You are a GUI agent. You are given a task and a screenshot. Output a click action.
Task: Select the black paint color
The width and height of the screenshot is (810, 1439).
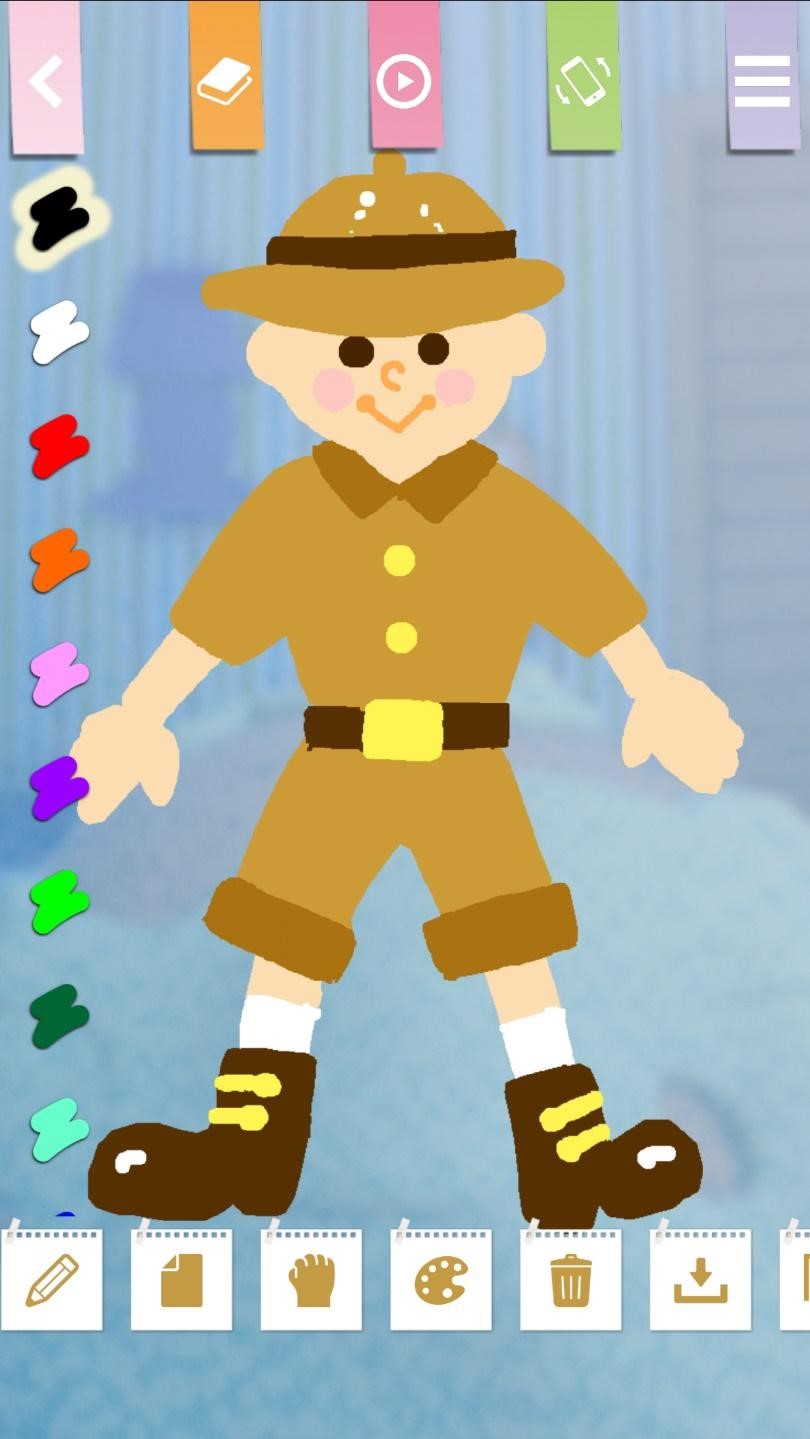(x=59, y=218)
